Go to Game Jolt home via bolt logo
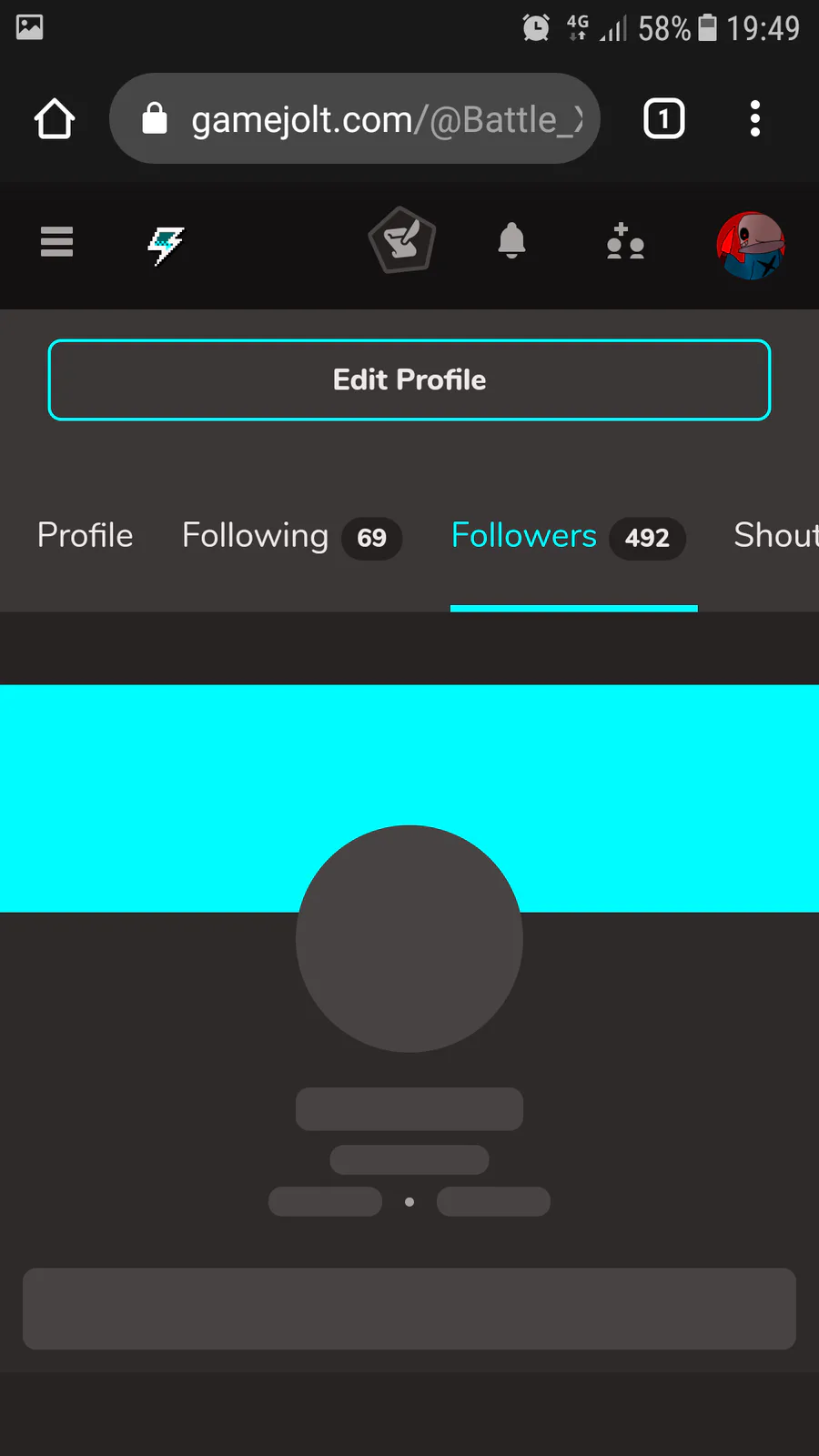Image resolution: width=819 pixels, height=1456 pixels. (x=166, y=245)
